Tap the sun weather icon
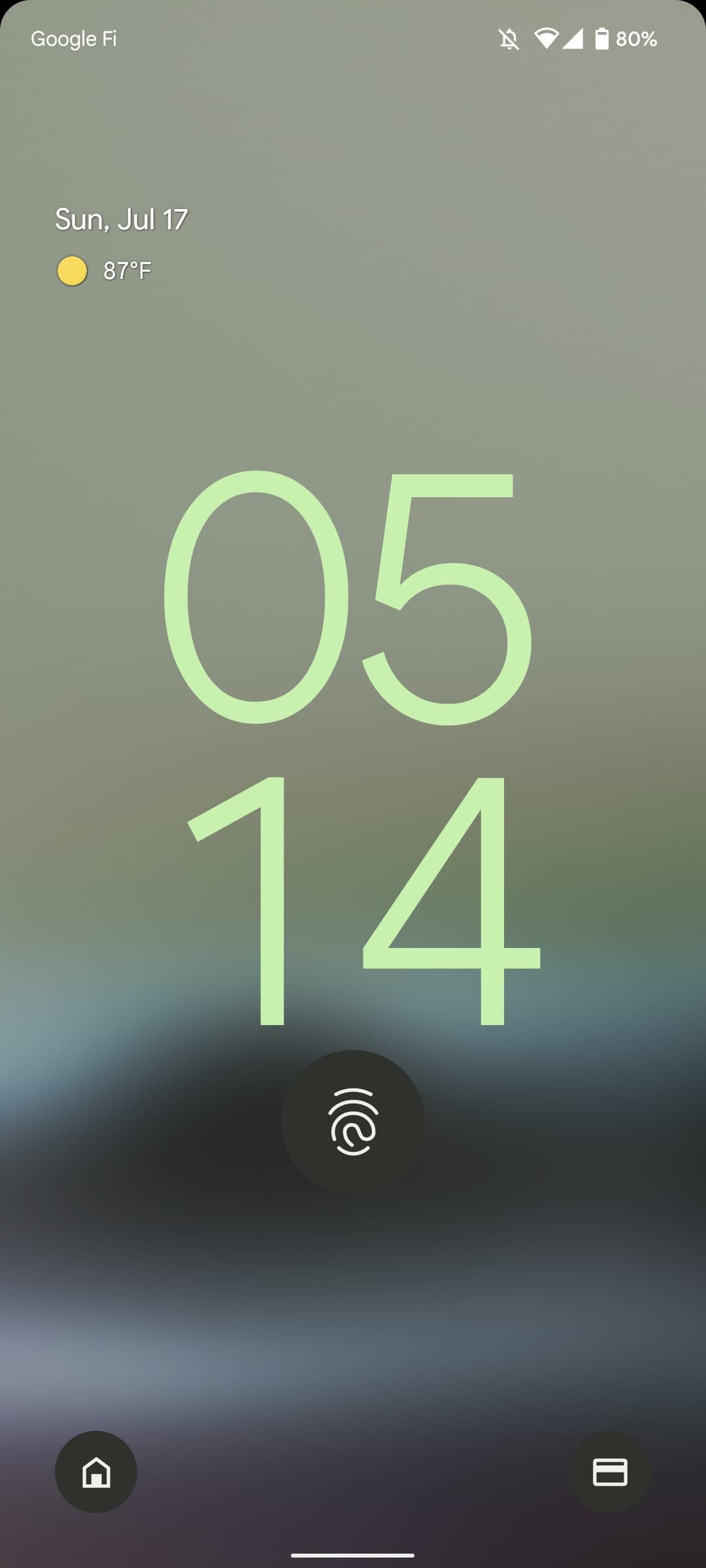Image resolution: width=706 pixels, height=1568 pixels. tap(72, 270)
